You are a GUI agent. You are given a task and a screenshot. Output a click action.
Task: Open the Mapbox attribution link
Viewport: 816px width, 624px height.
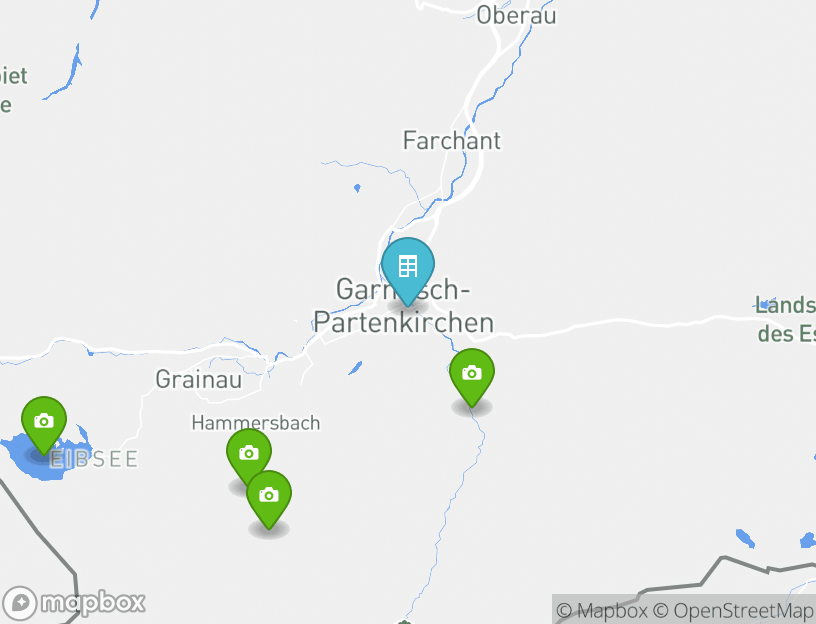point(602,610)
